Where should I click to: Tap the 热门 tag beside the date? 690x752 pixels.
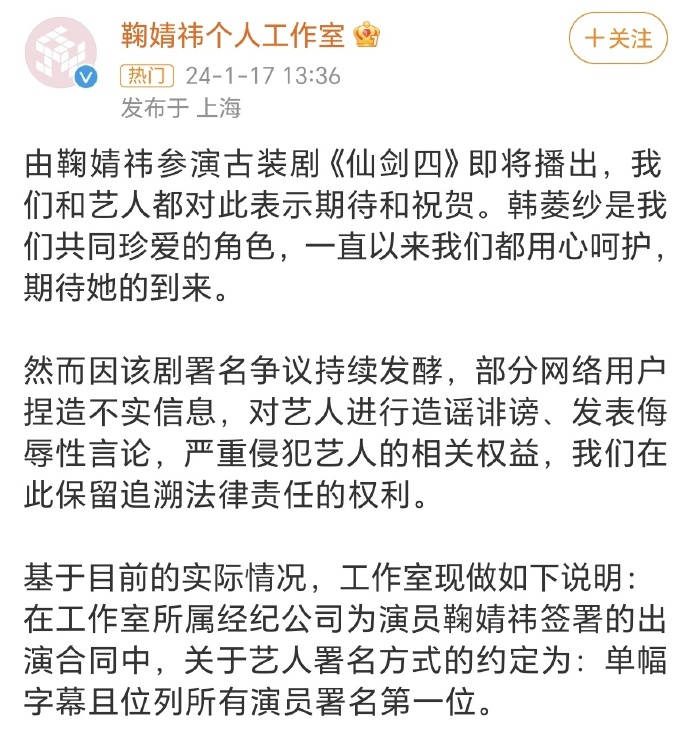tap(147, 76)
